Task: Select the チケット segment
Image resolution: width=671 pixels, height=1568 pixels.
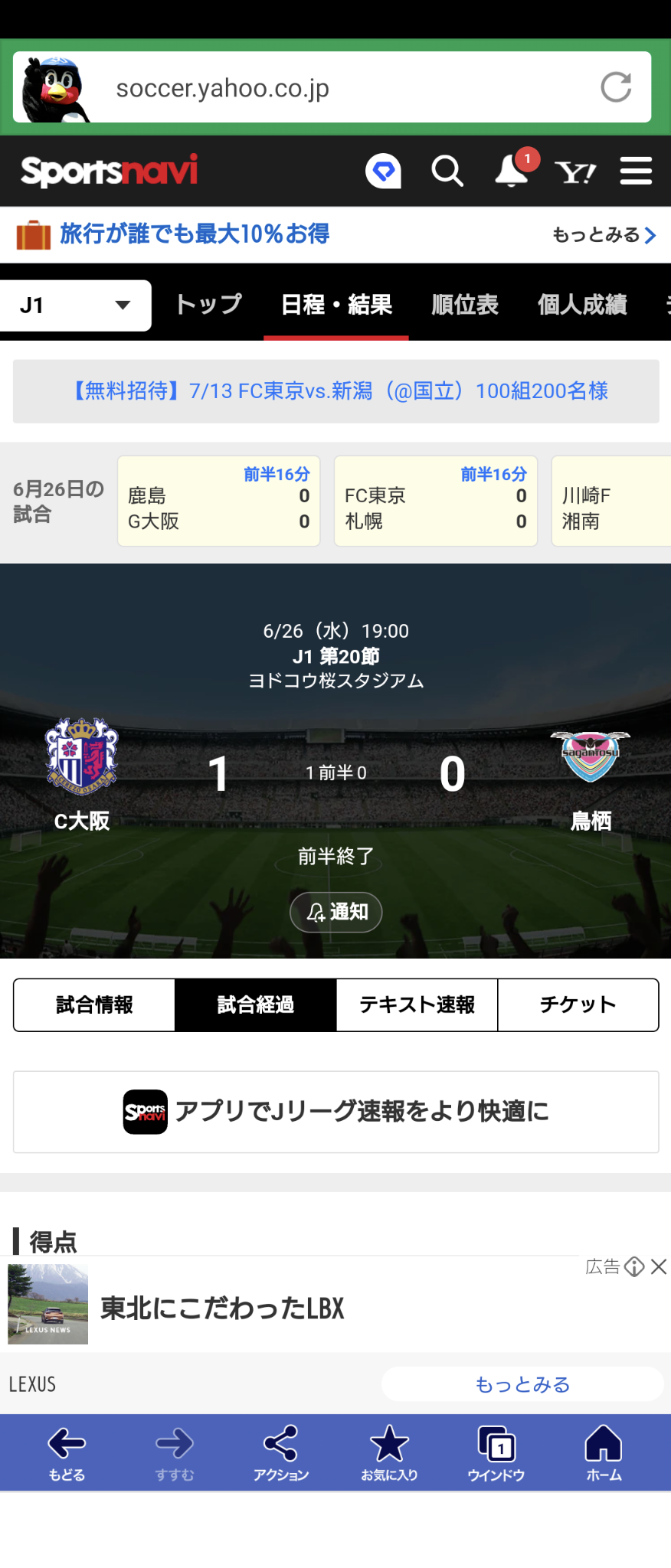Action: tap(578, 1004)
